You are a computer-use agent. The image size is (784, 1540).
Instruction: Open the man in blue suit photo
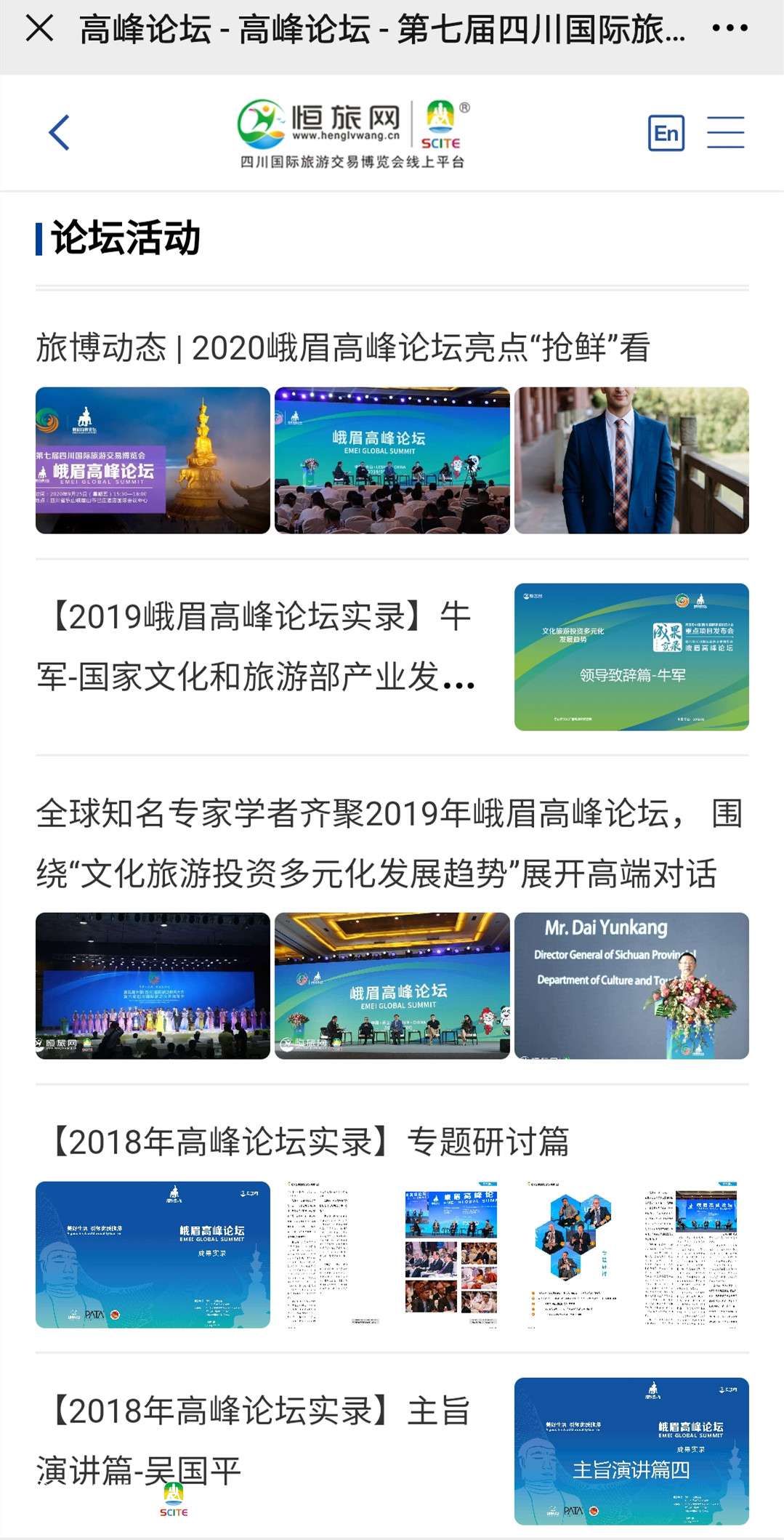631,461
